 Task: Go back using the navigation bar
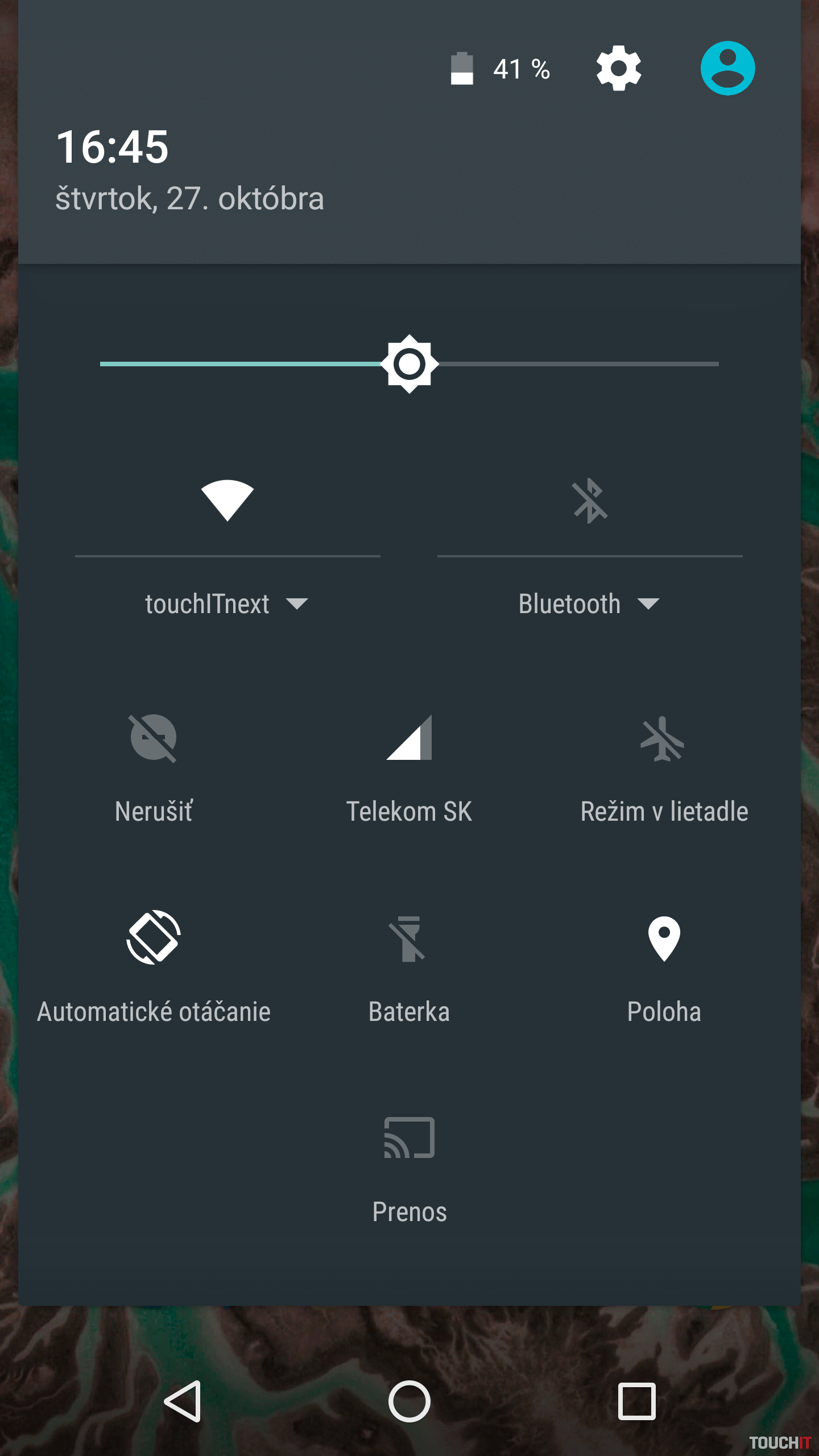(183, 1401)
